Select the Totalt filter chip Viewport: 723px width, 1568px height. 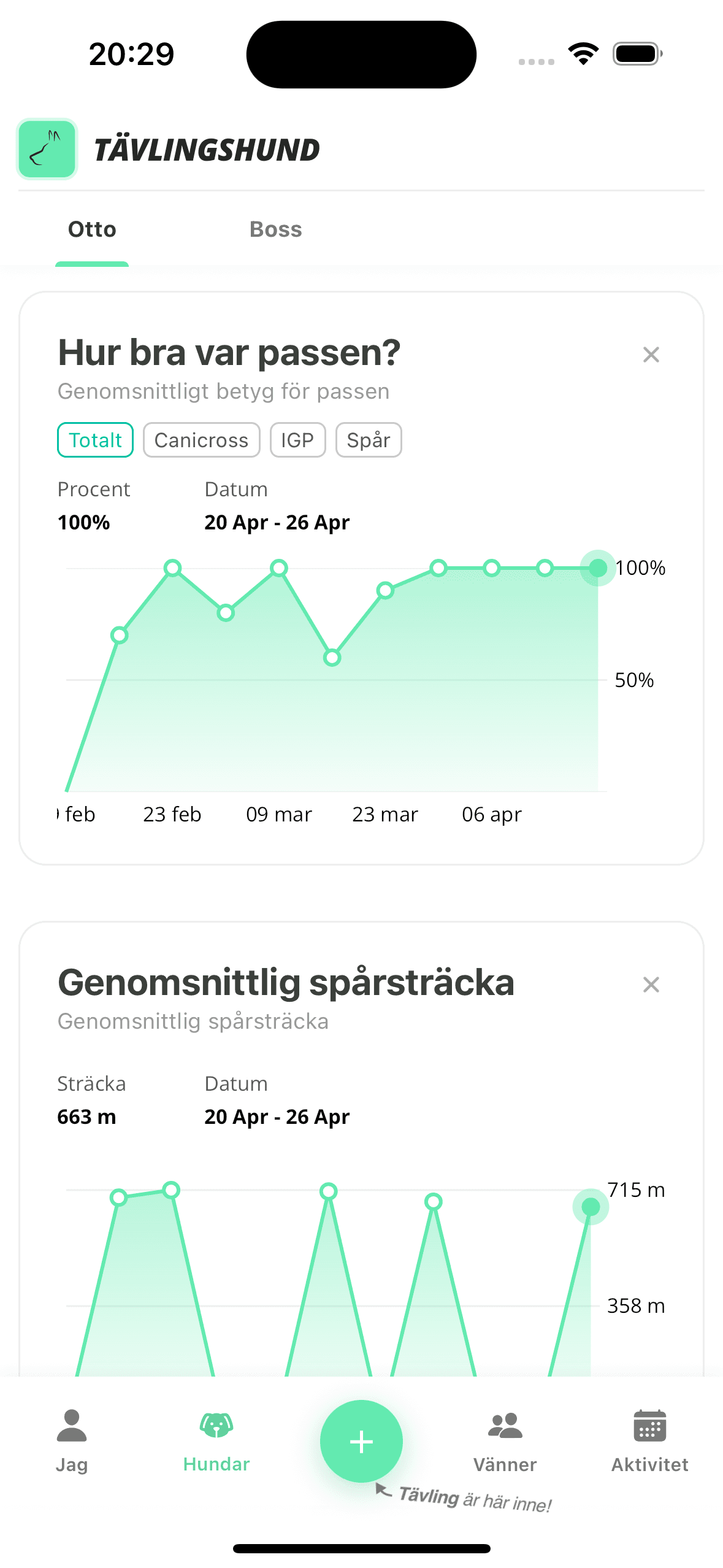tap(95, 439)
